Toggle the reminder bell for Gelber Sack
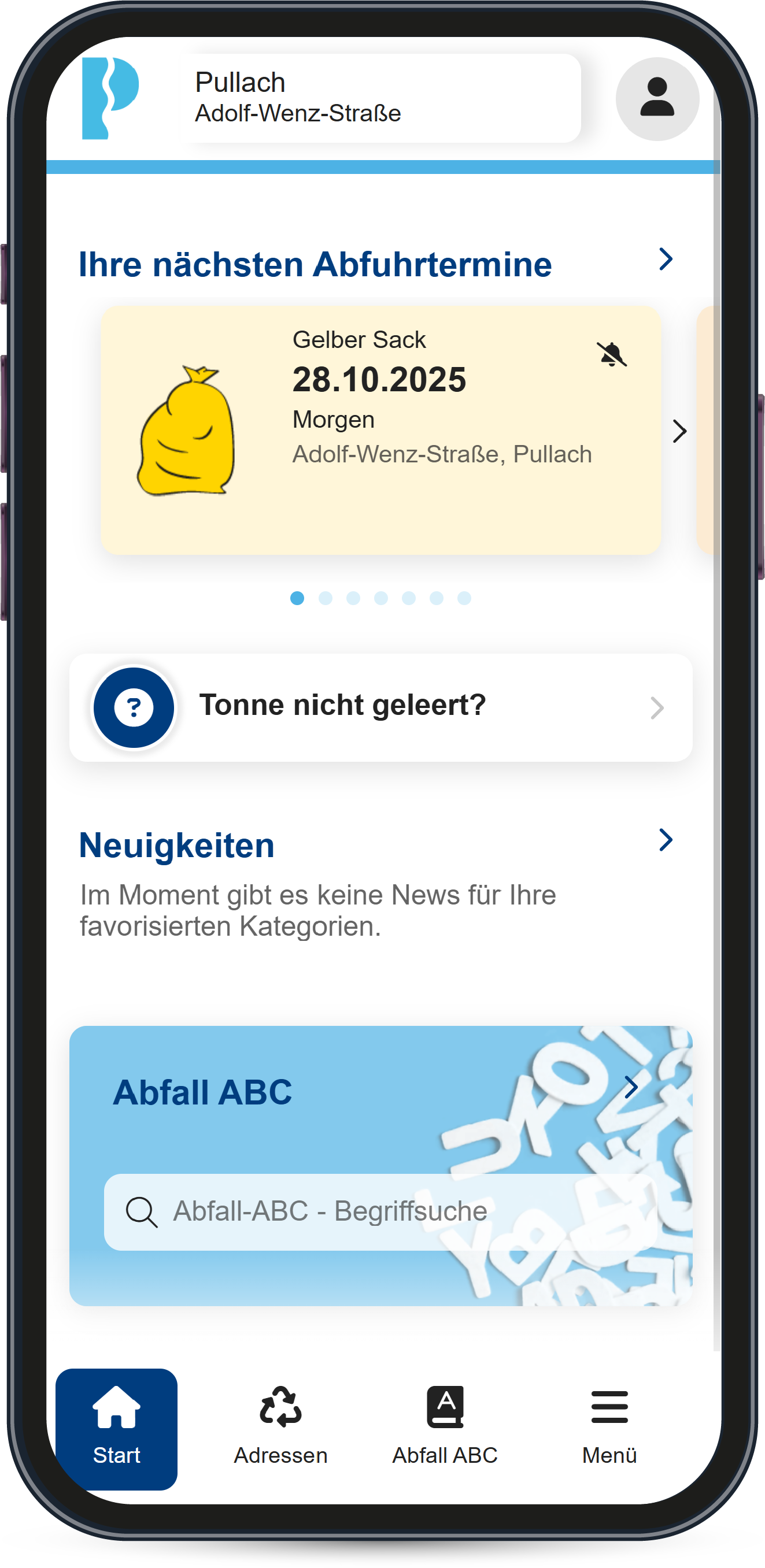 coord(612,354)
